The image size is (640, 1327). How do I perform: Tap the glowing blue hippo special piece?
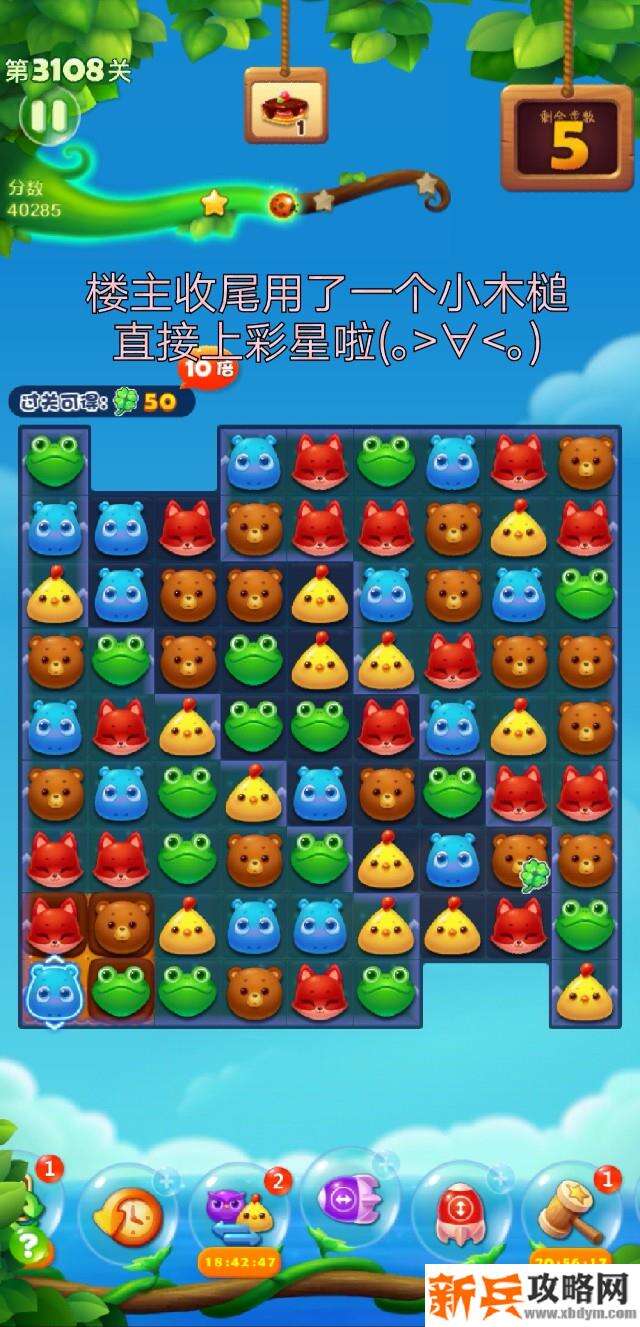click(x=55, y=991)
